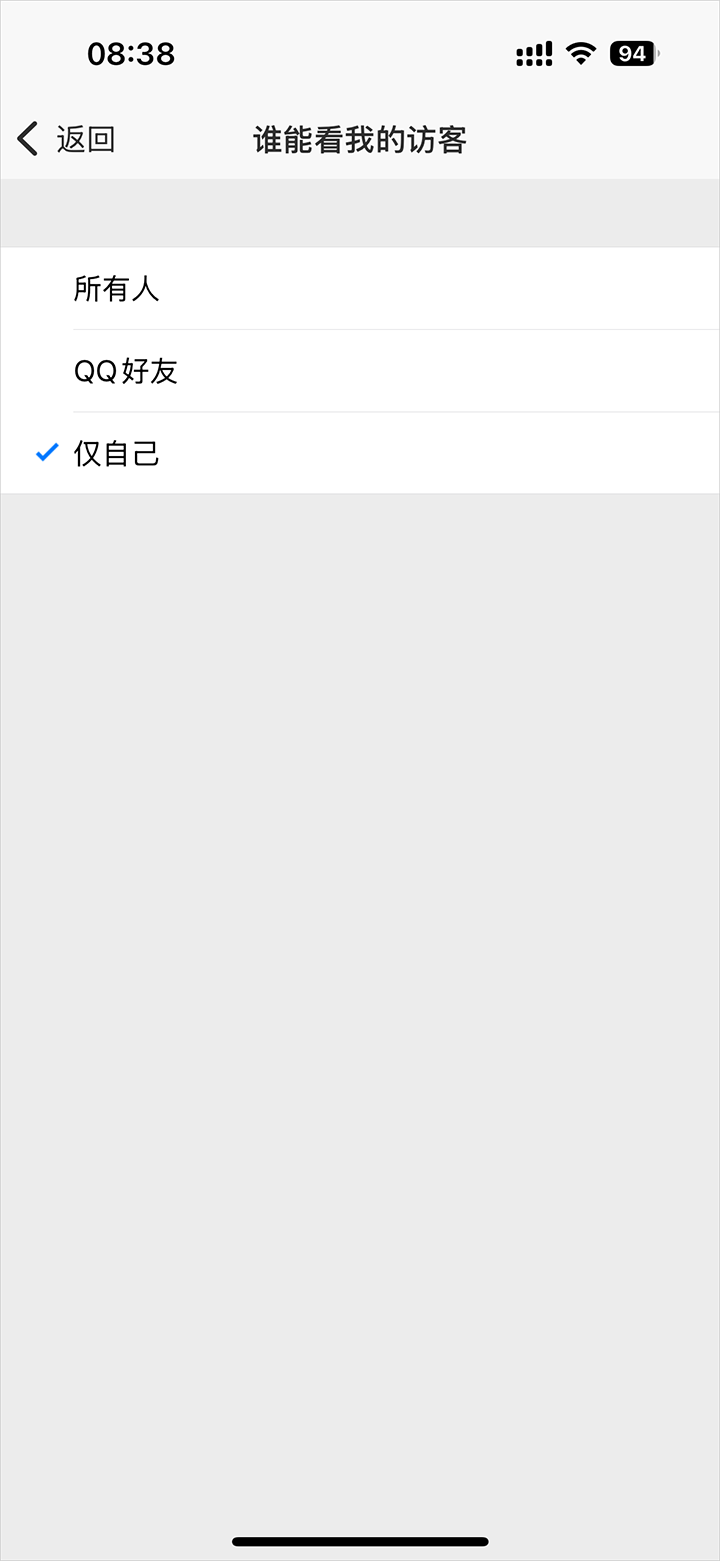
Task: Tap the battery percentage indicator
Action: click(x=632, y=54)
